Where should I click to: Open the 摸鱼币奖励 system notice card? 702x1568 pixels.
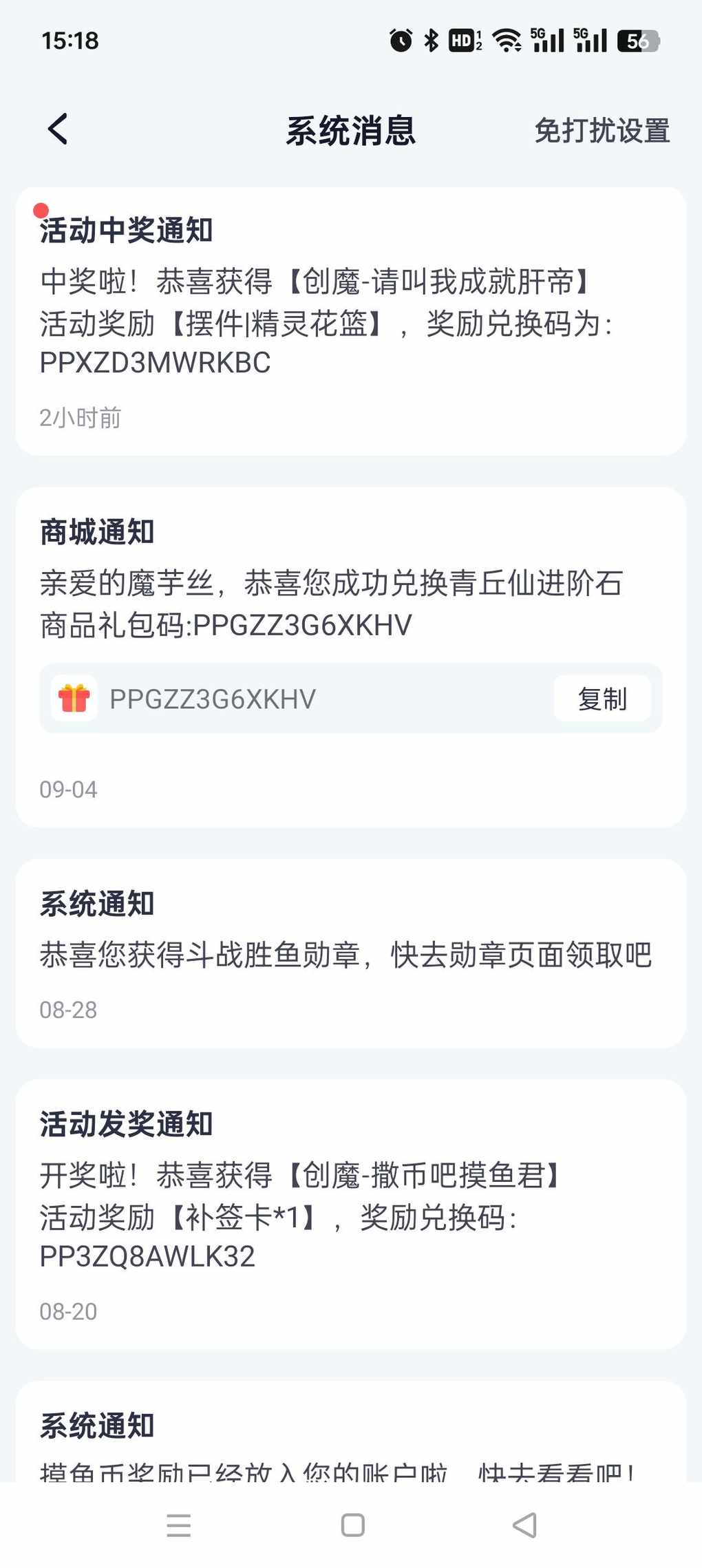point(350,1437)
